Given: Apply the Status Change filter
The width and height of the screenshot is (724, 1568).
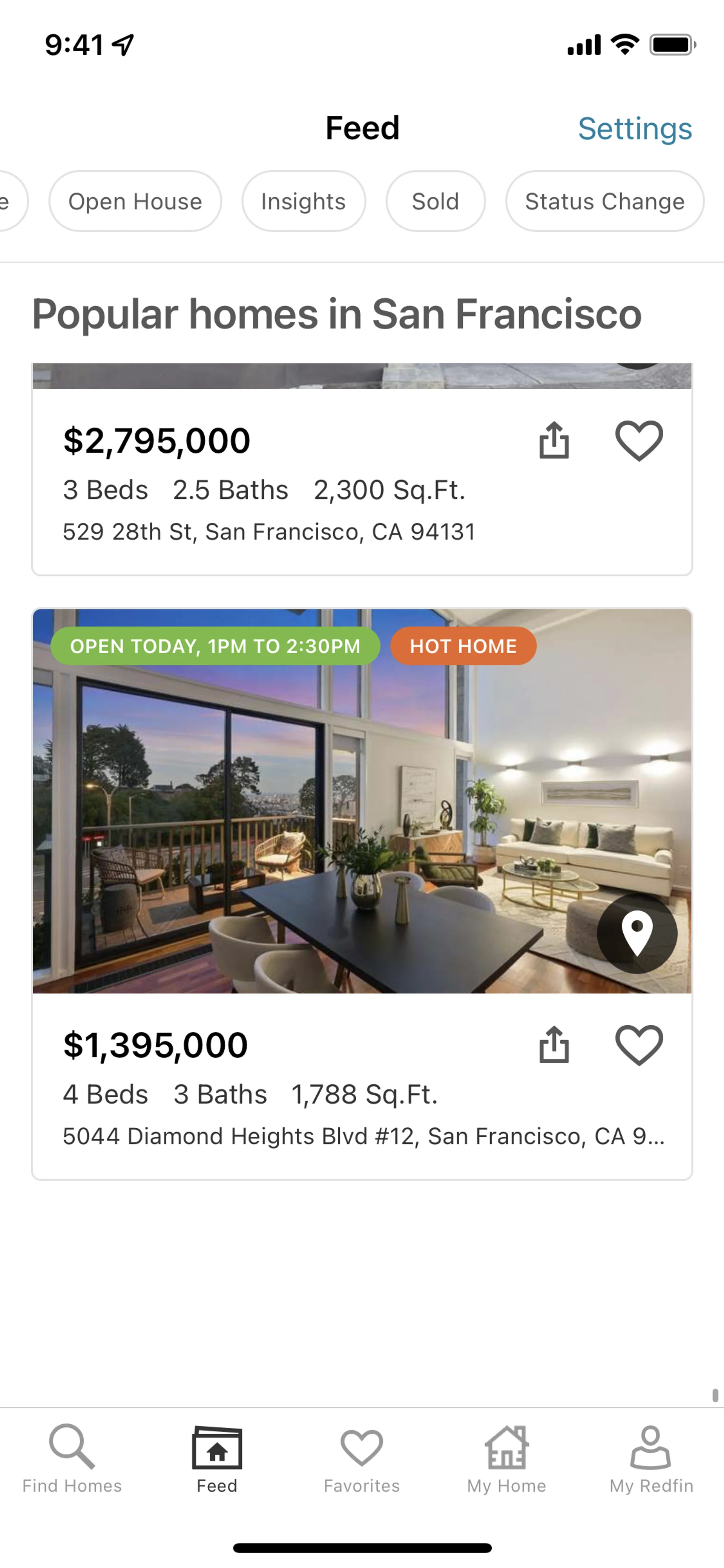Looking at the screenshot, I should (604, 201).
